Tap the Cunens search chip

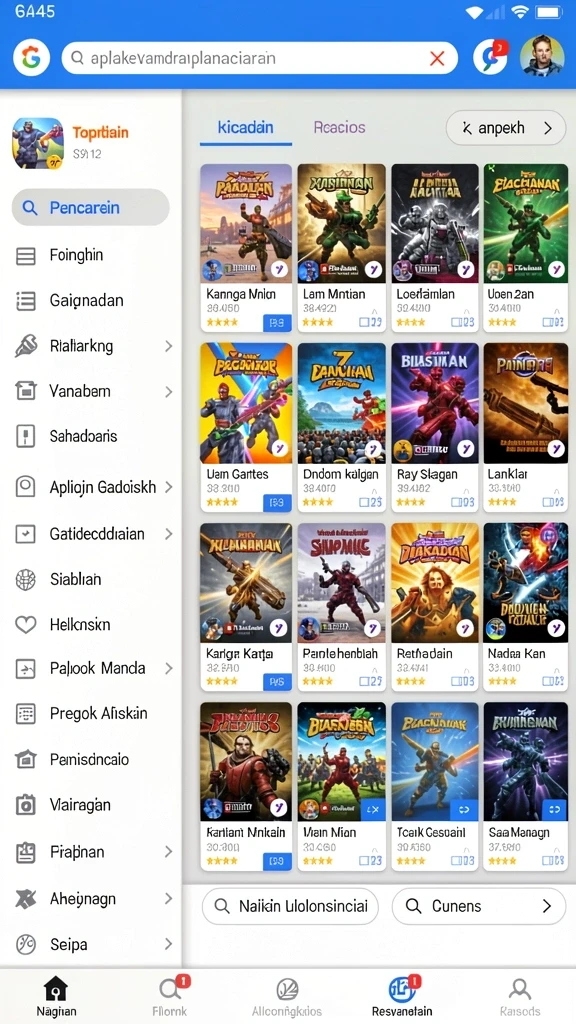tap(479, 906)
